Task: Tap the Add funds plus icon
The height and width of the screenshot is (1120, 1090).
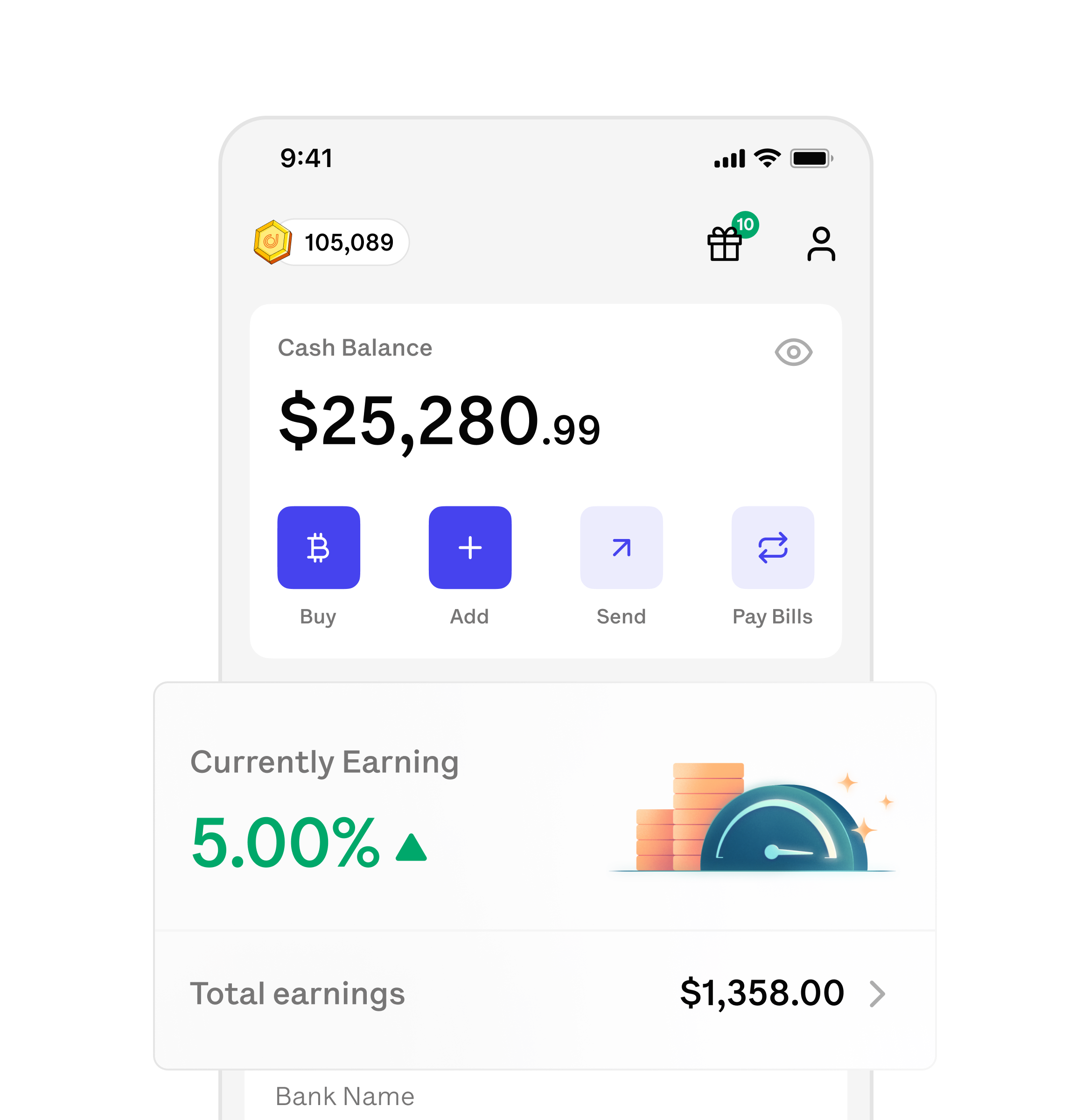Action: tap(469, 547)
